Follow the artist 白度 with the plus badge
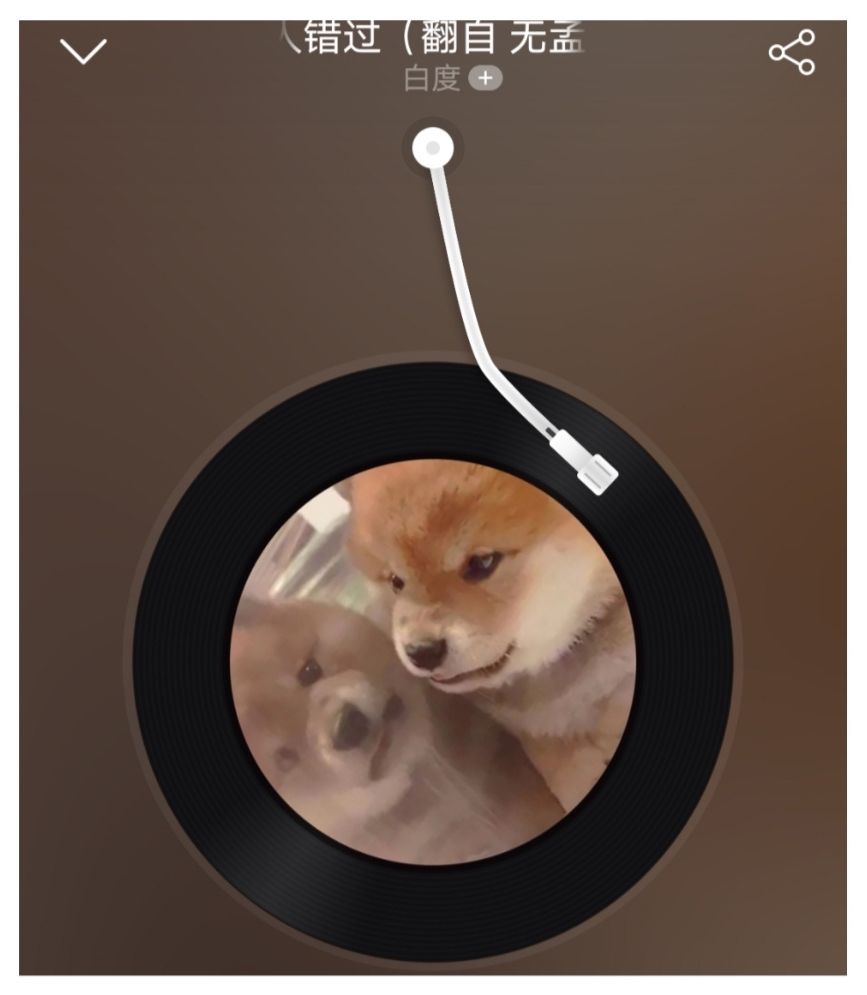Image resolution: width=867 pixels, height=995 pixels. click(x=487, y=80)
